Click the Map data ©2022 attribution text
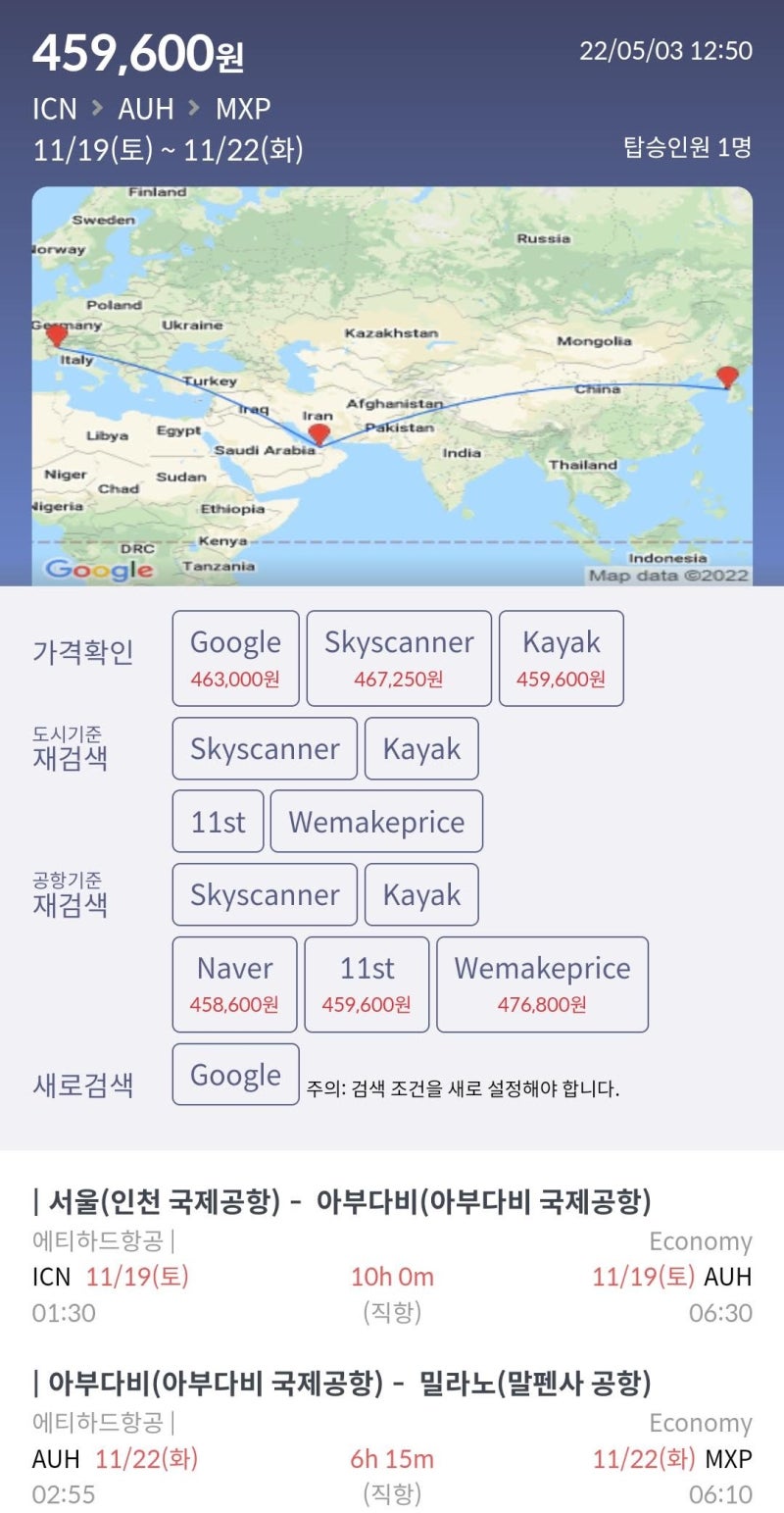This screenshot has width=784, height=1513. click(x=670, y=573)
